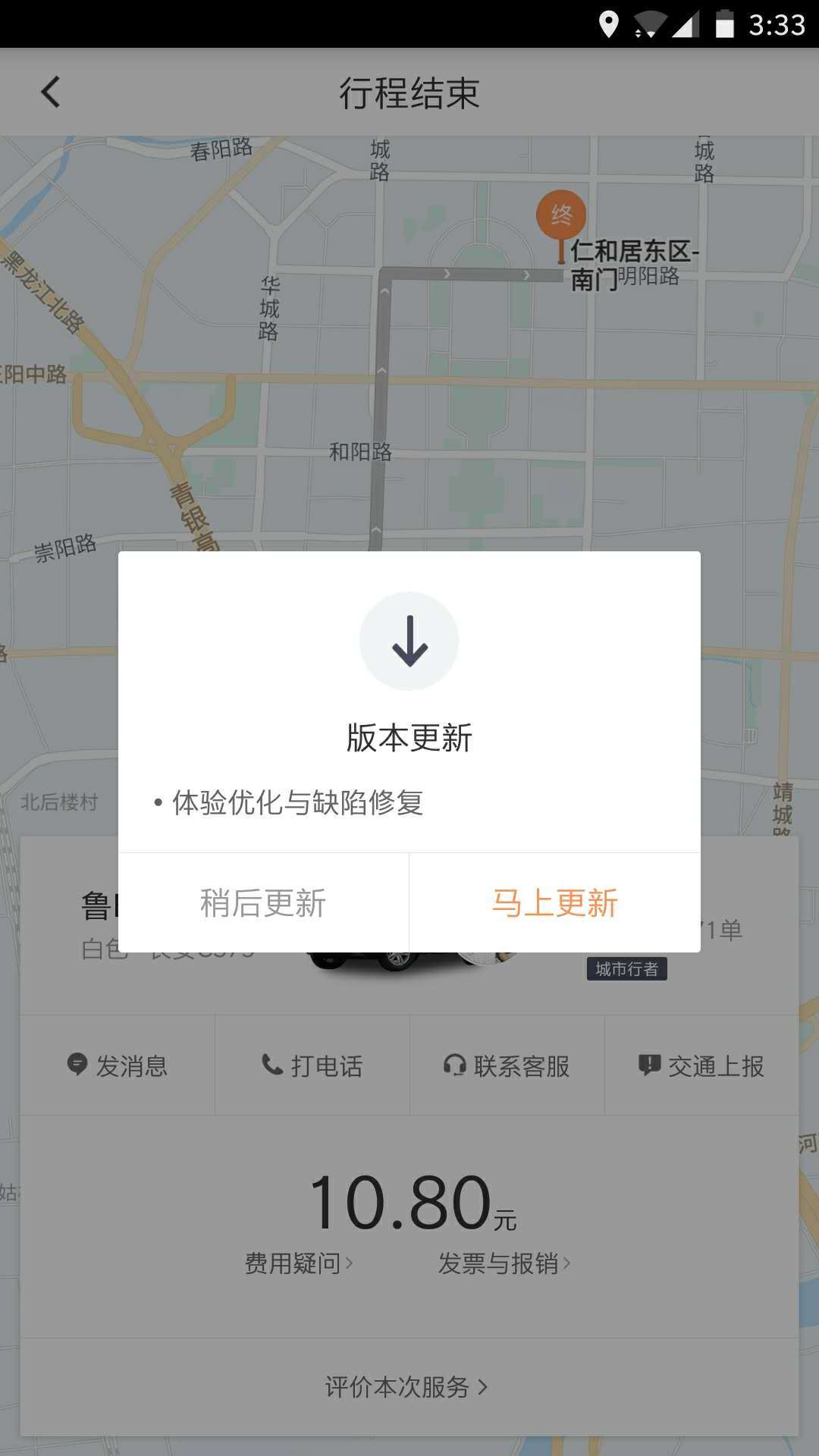Select 马上更新 to update now
819x1456 pixels.
554,902
